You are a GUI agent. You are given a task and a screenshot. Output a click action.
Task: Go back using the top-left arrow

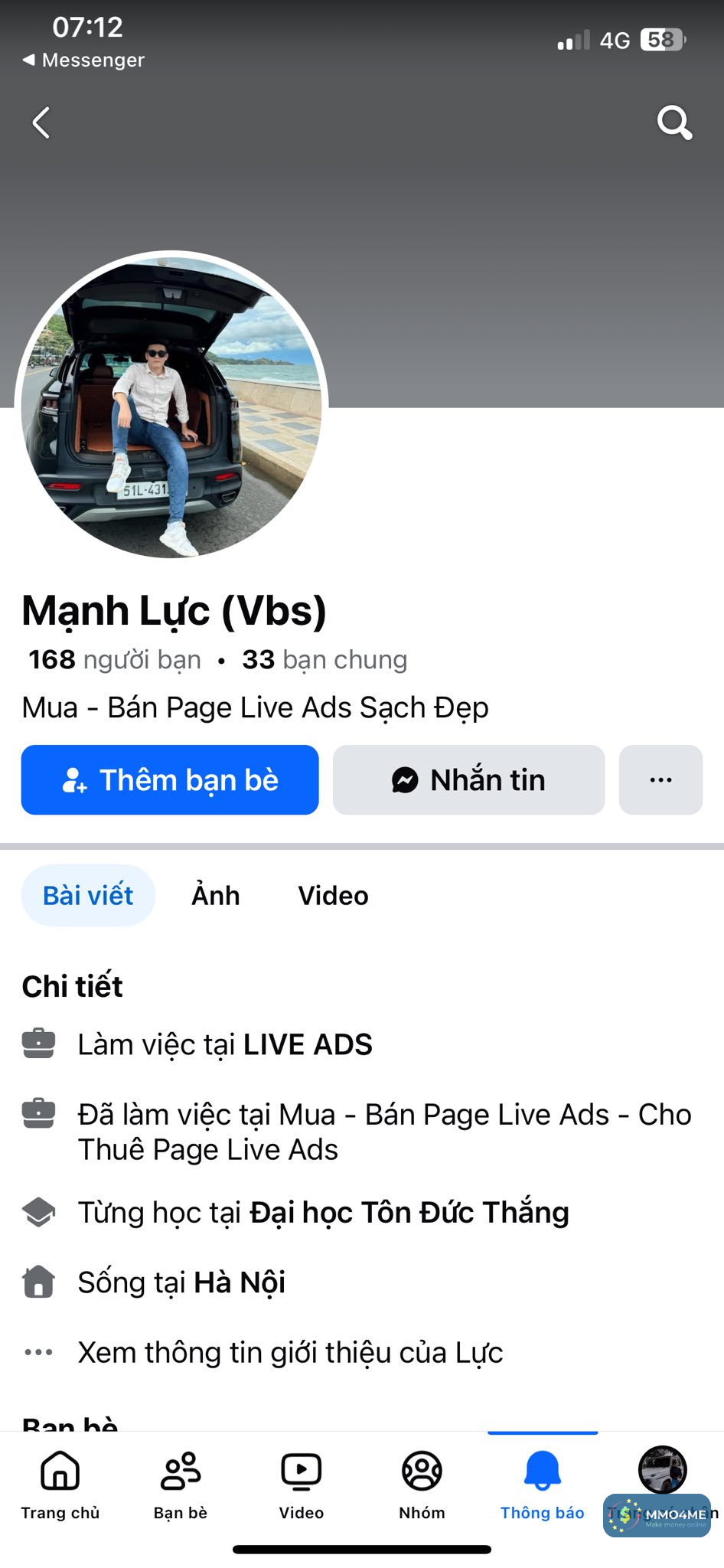click(41, 122)
